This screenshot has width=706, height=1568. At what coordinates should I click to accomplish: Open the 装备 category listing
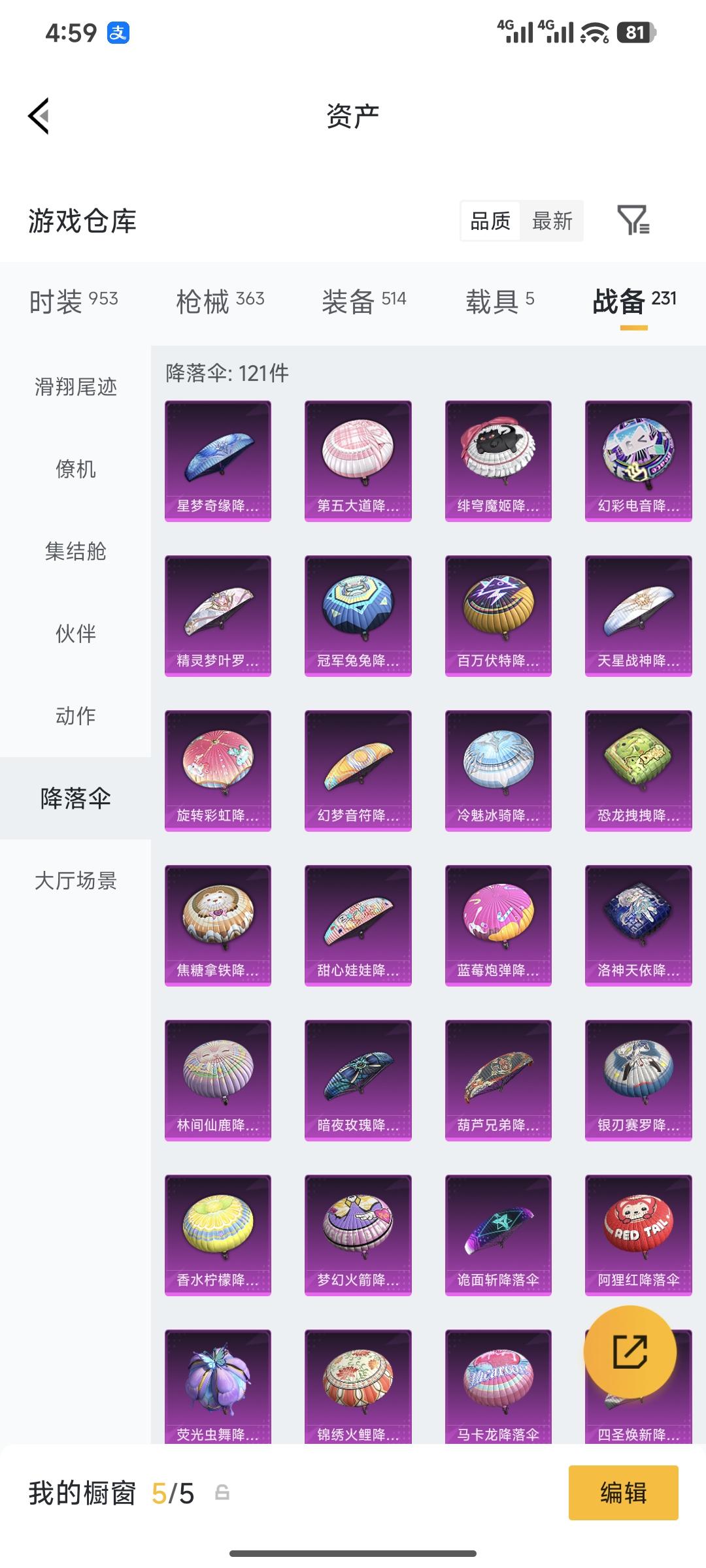click(366, 300)
